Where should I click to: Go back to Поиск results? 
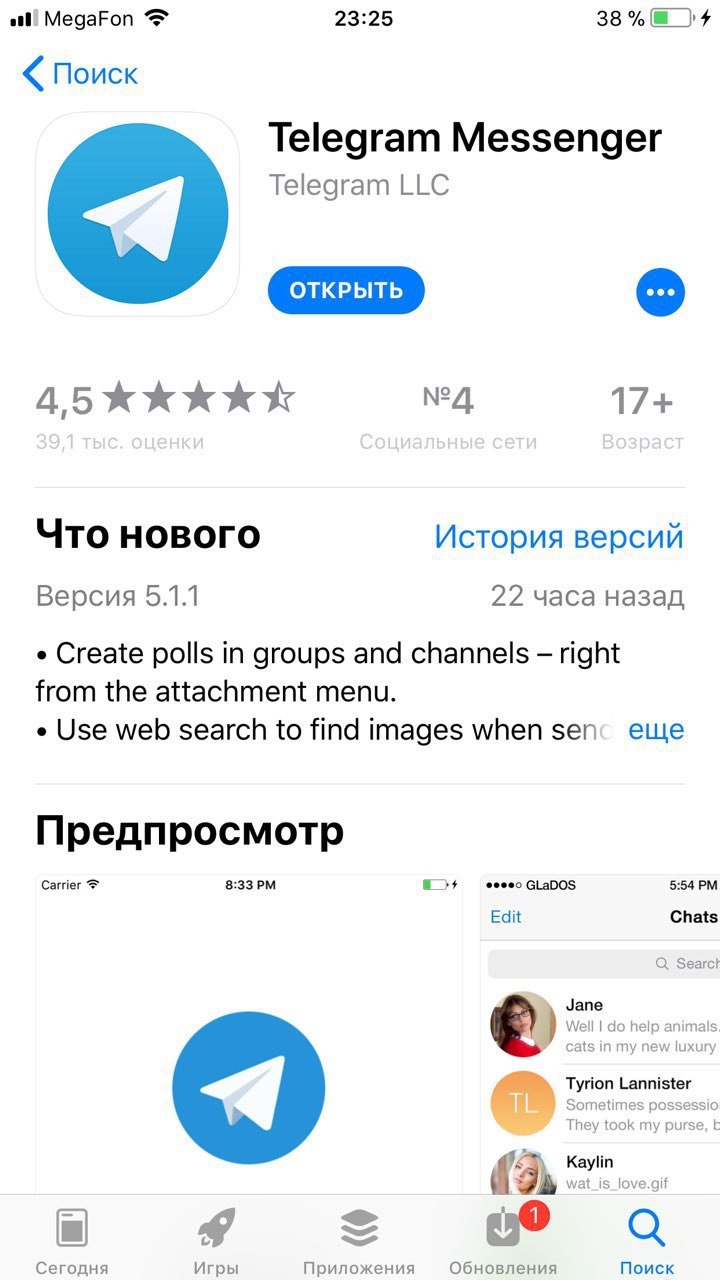[x=80, y=74]
